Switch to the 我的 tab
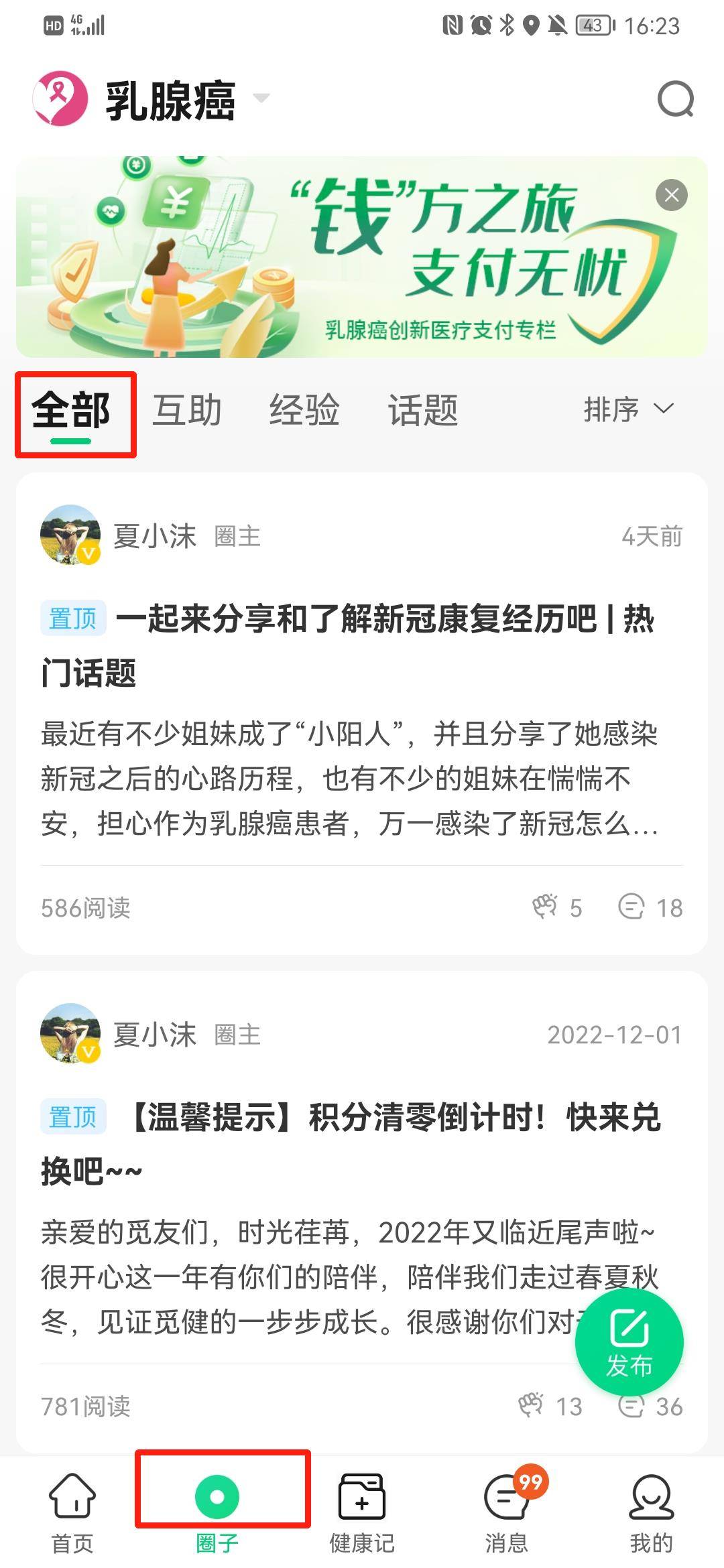Viewport: 724px width, 1568px height. pos(651,1512)
